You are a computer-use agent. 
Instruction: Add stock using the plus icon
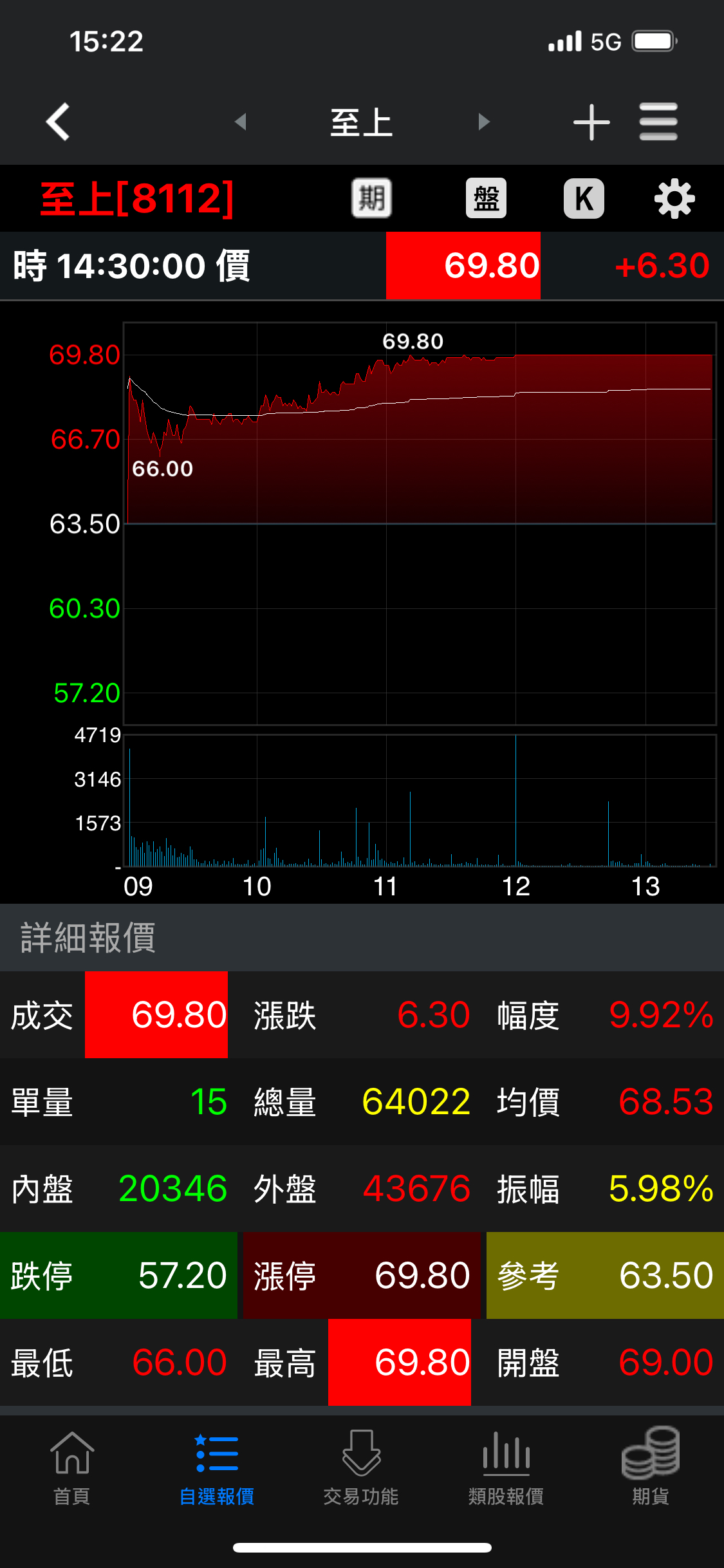(x=591, y=122)
